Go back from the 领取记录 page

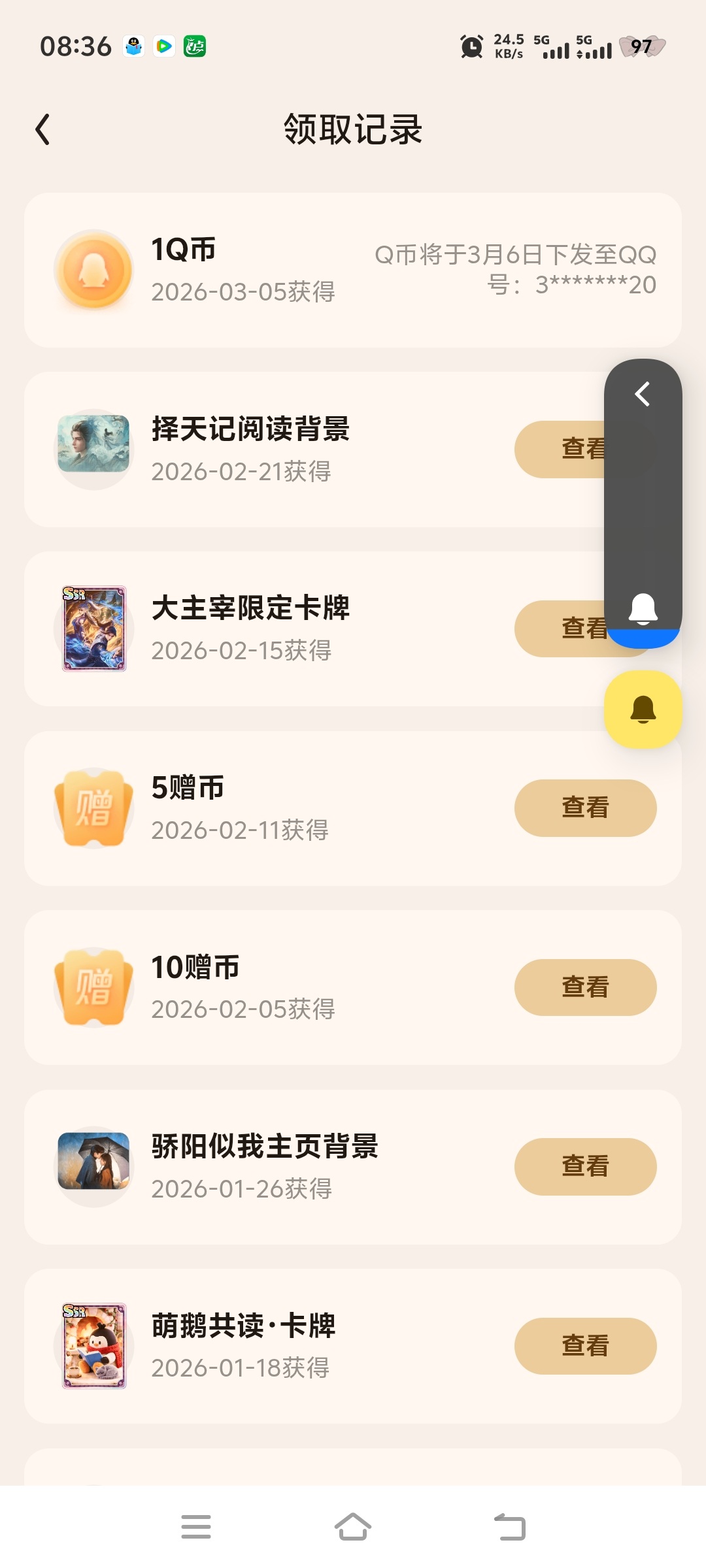43,129
